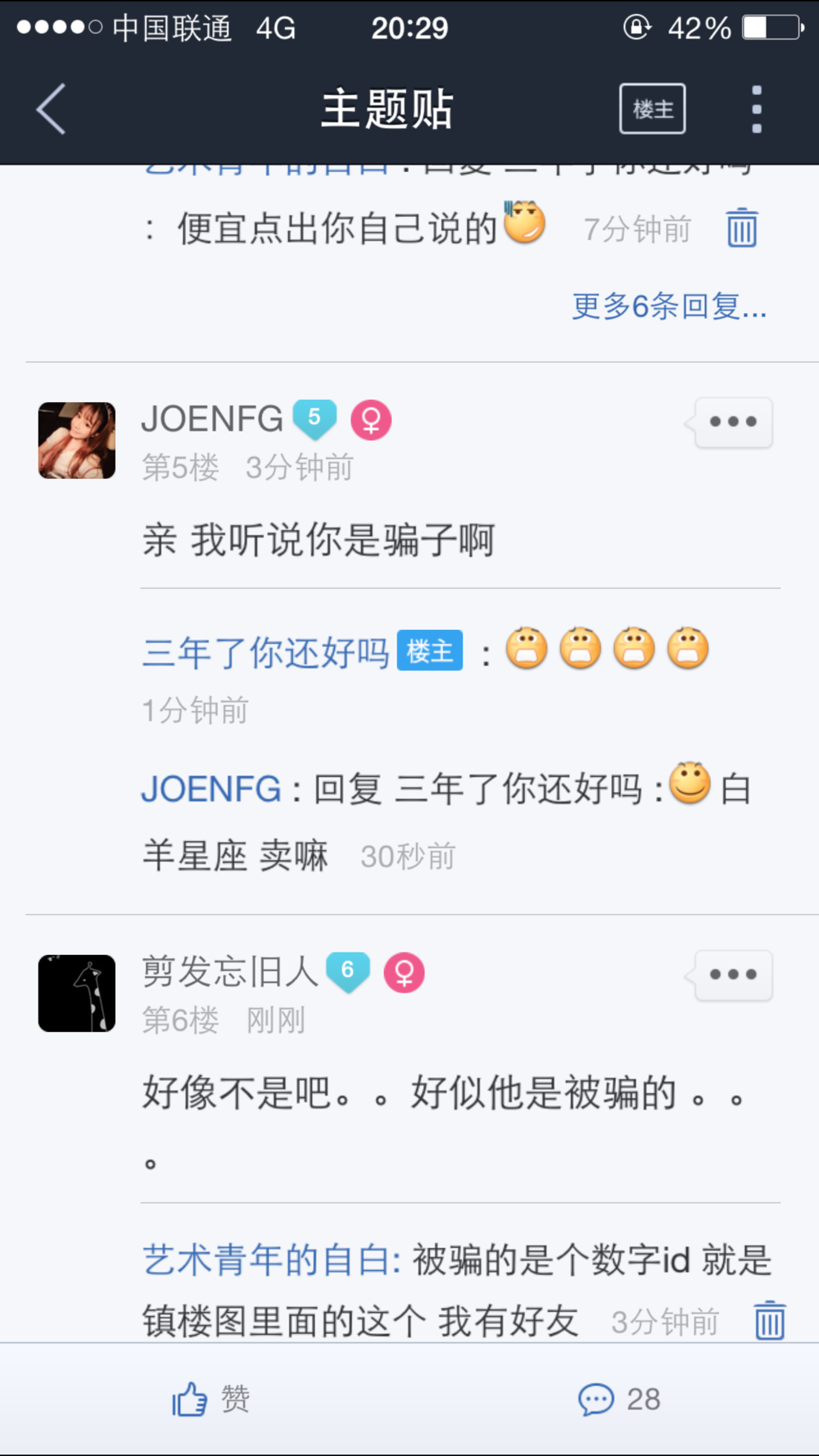Go back from the thread page
This screenshot has width=819, height=1456.
click(51, 109)
